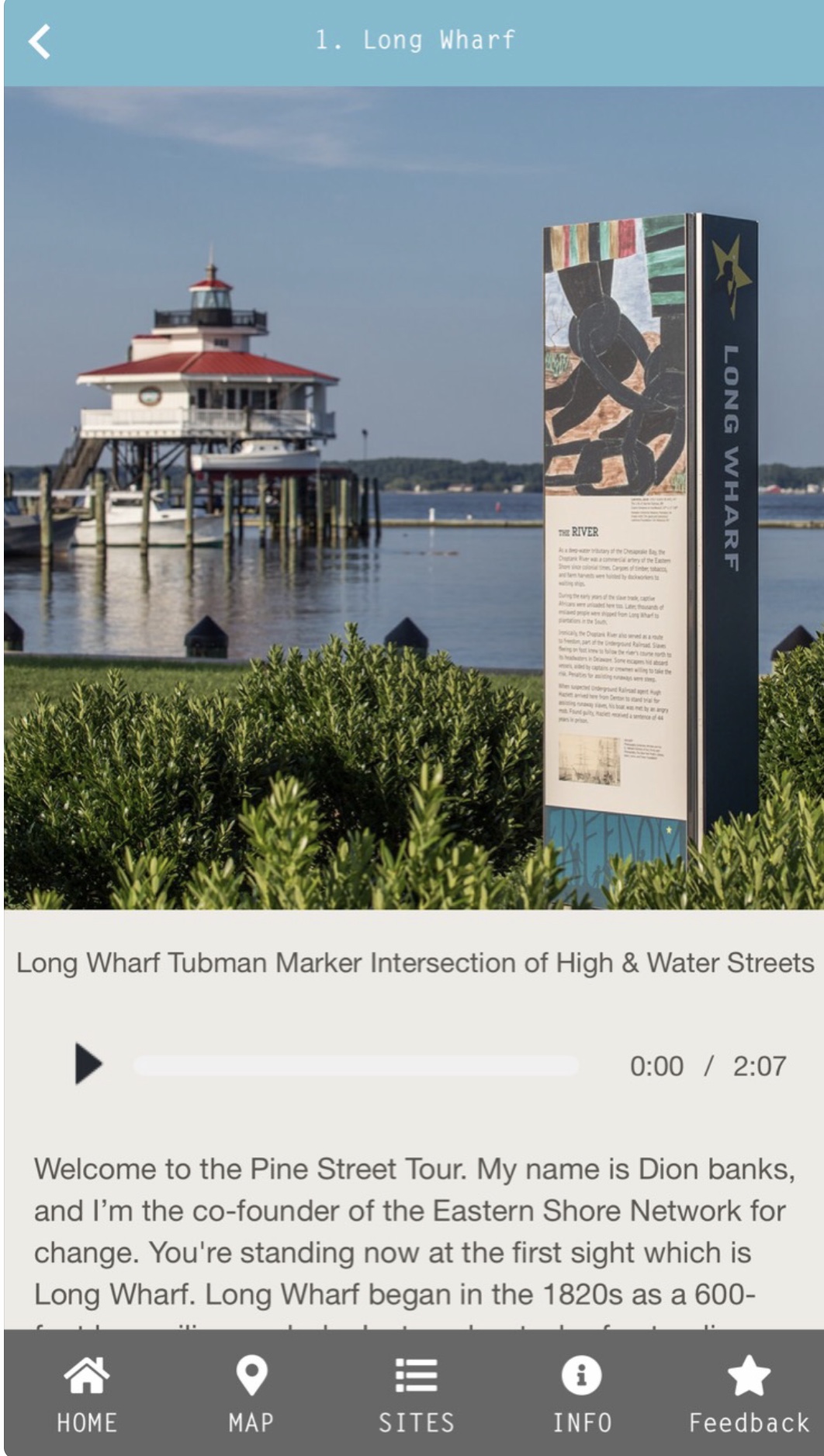Play the Long Wharf audio narration
The image size is (824, 1456).
coord(88,1063)
